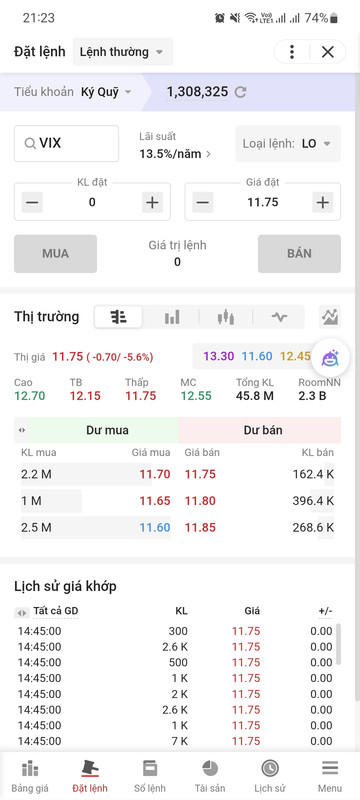360x800 pixels.
Task: Increase KL đặt quantity with plus
Action: click(152, 203)
